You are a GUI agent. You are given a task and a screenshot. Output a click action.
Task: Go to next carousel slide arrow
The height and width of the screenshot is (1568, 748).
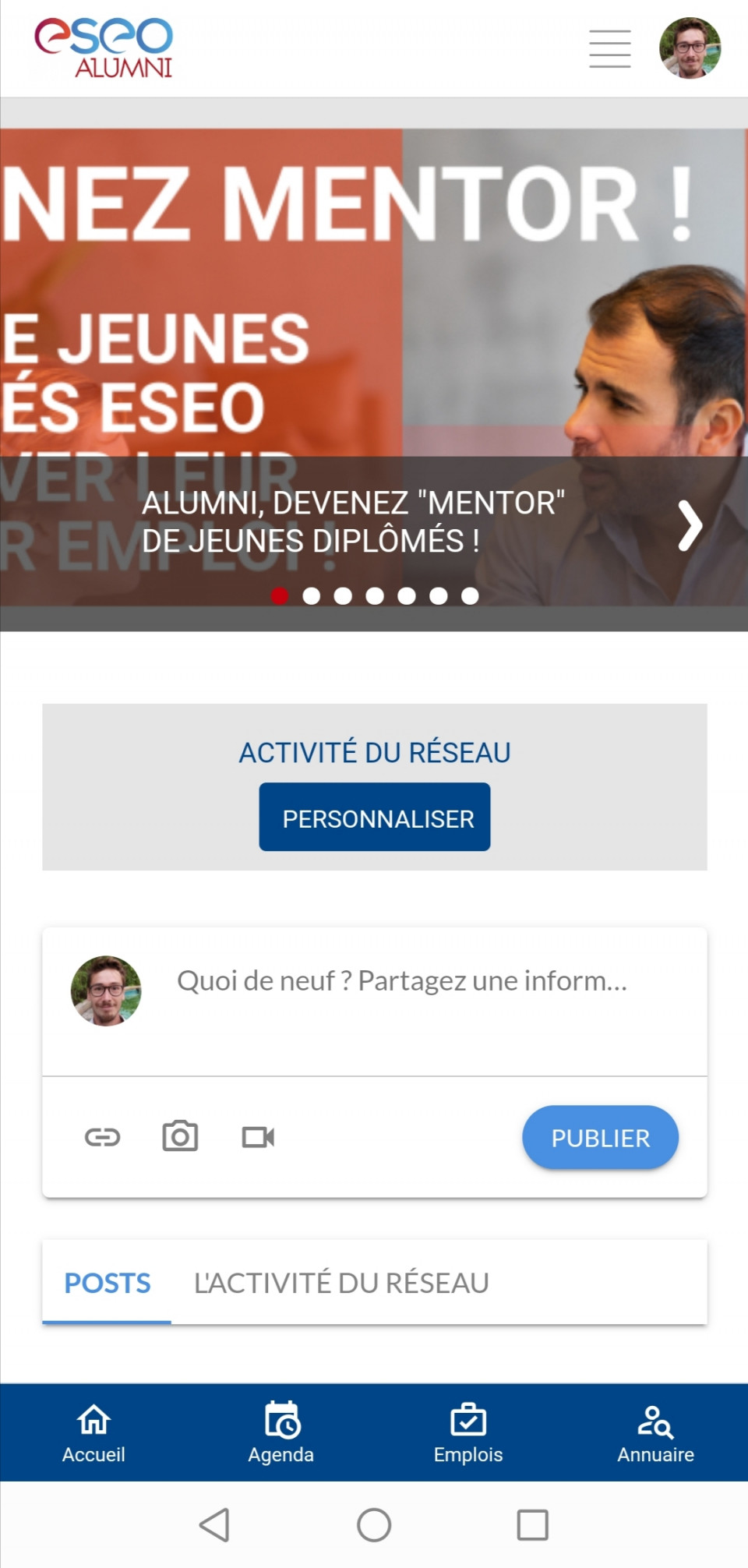tap(690, 526)
